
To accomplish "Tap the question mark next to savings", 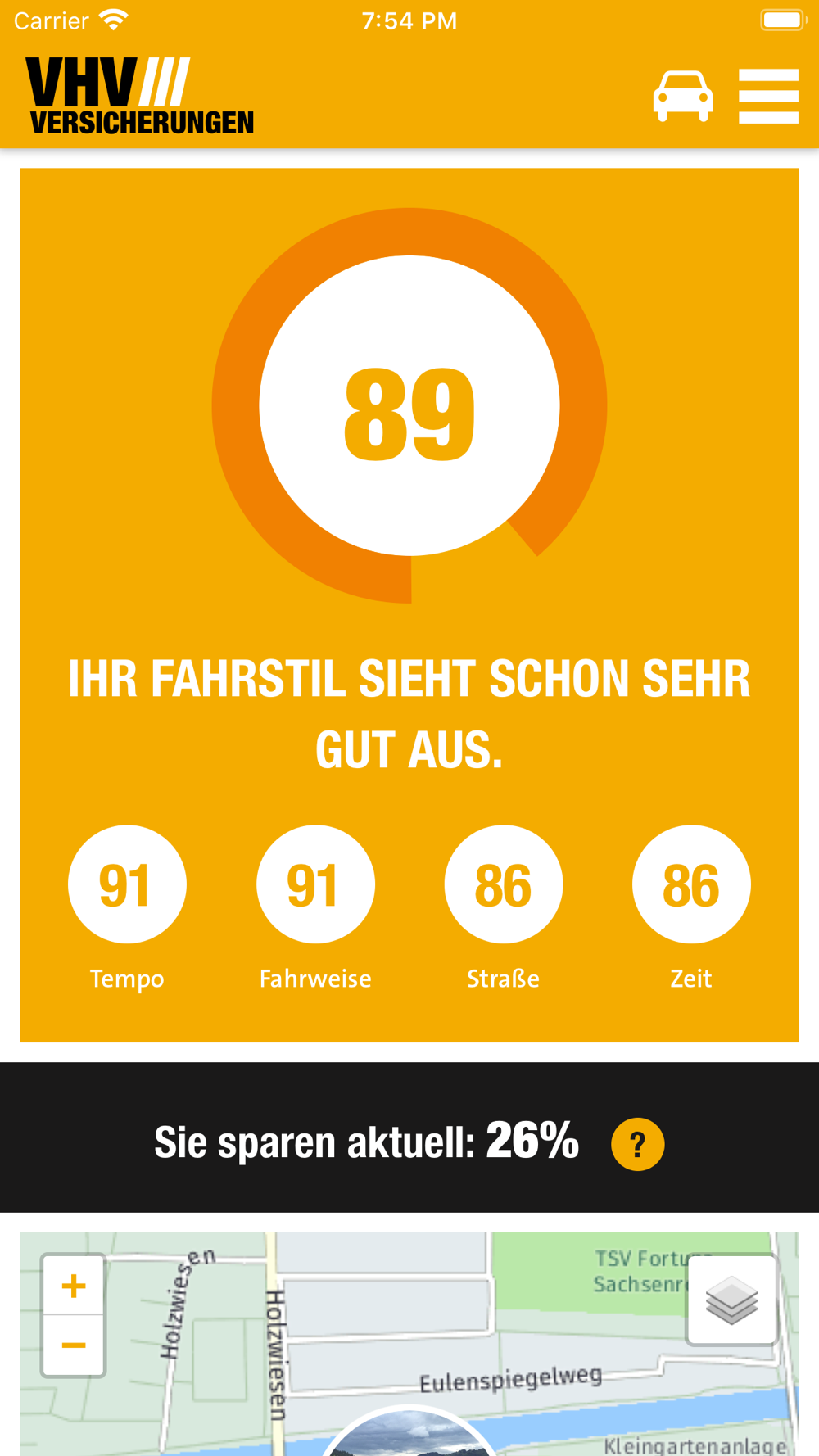I will (637, 1143).
